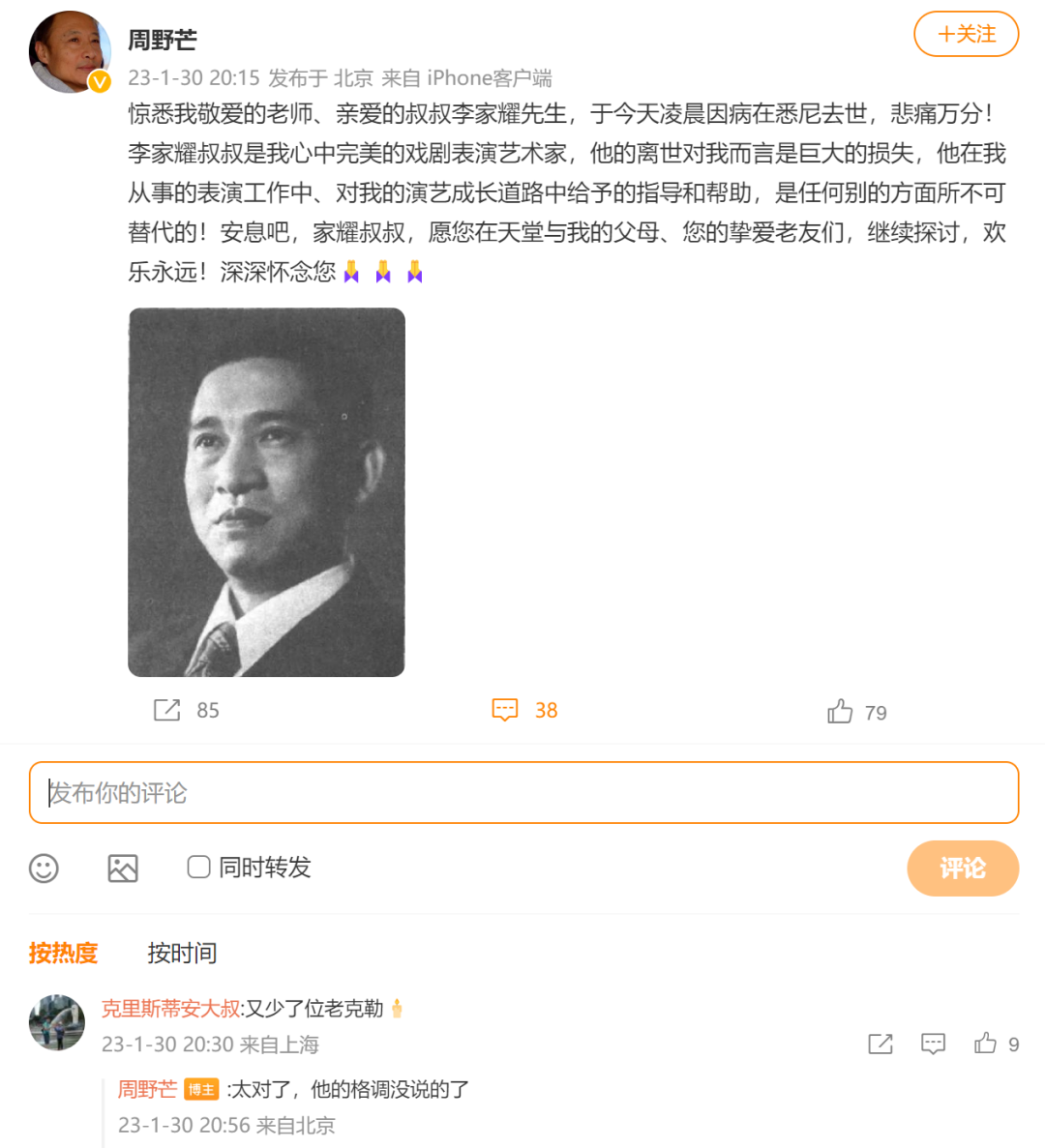Viewport: 1045px width, 1148px height.
Task: Submit the comment with the 评论 button
Action: 962,868
